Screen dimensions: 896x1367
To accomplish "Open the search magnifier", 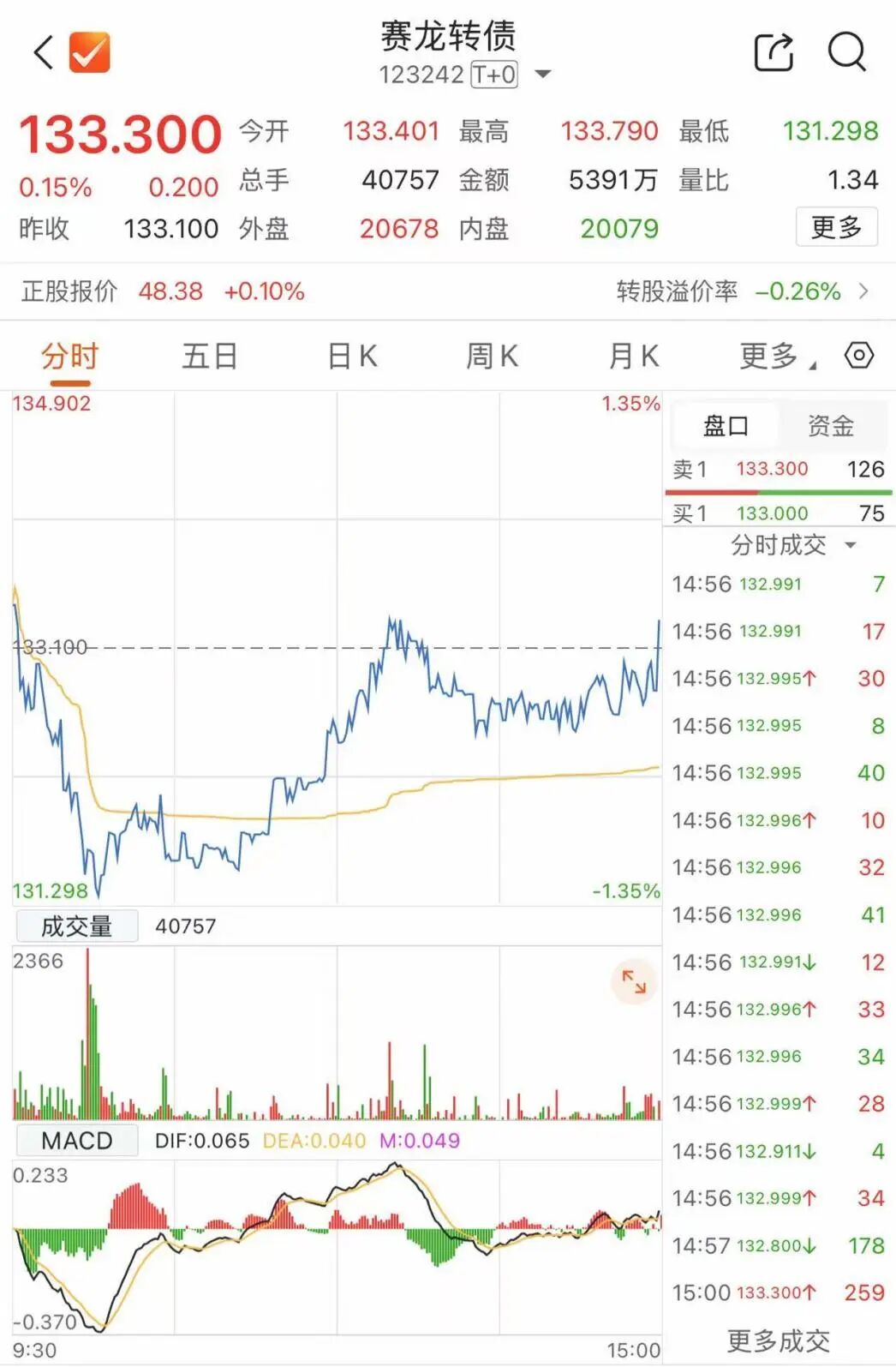I will pyautogui.click(x=846, y=52).
